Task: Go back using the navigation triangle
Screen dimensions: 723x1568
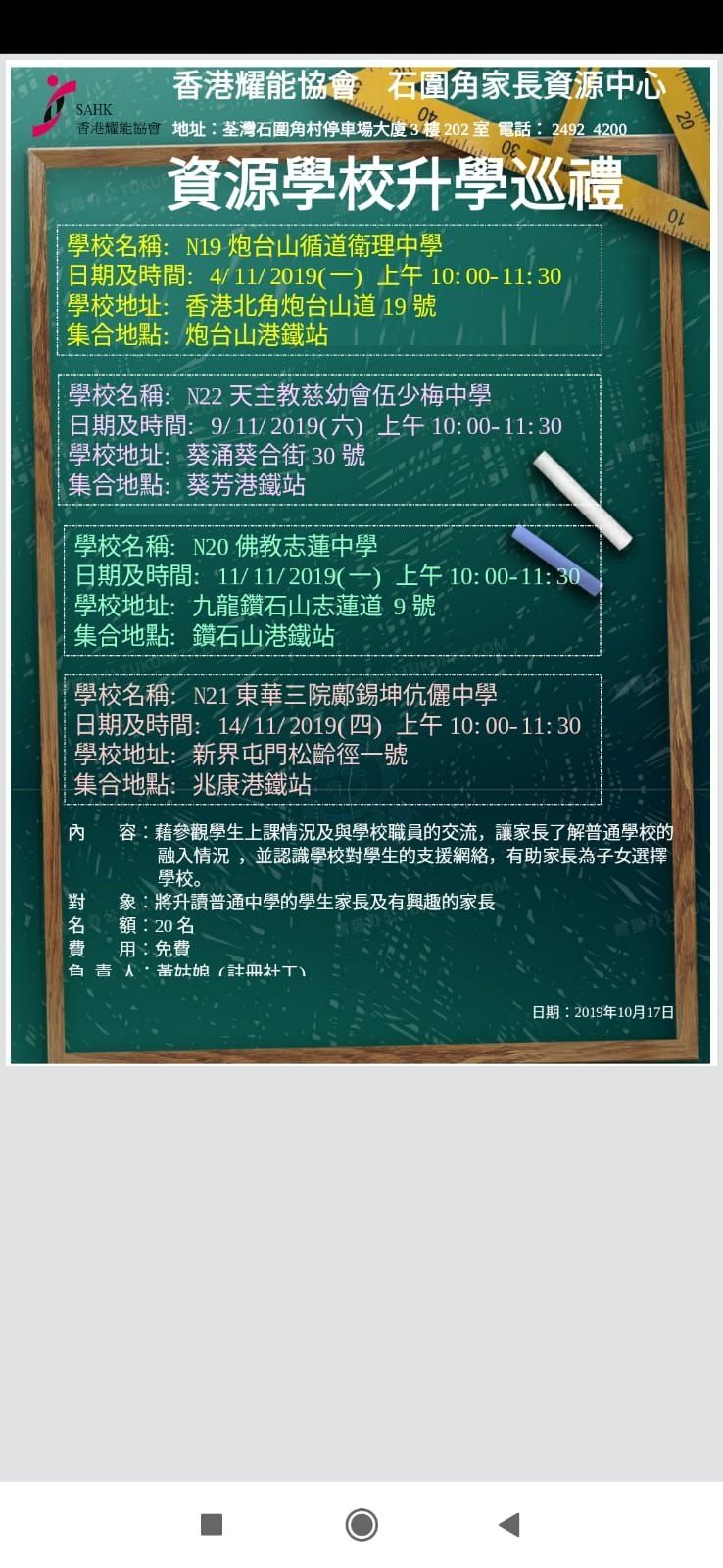Action: (508, 1524)
